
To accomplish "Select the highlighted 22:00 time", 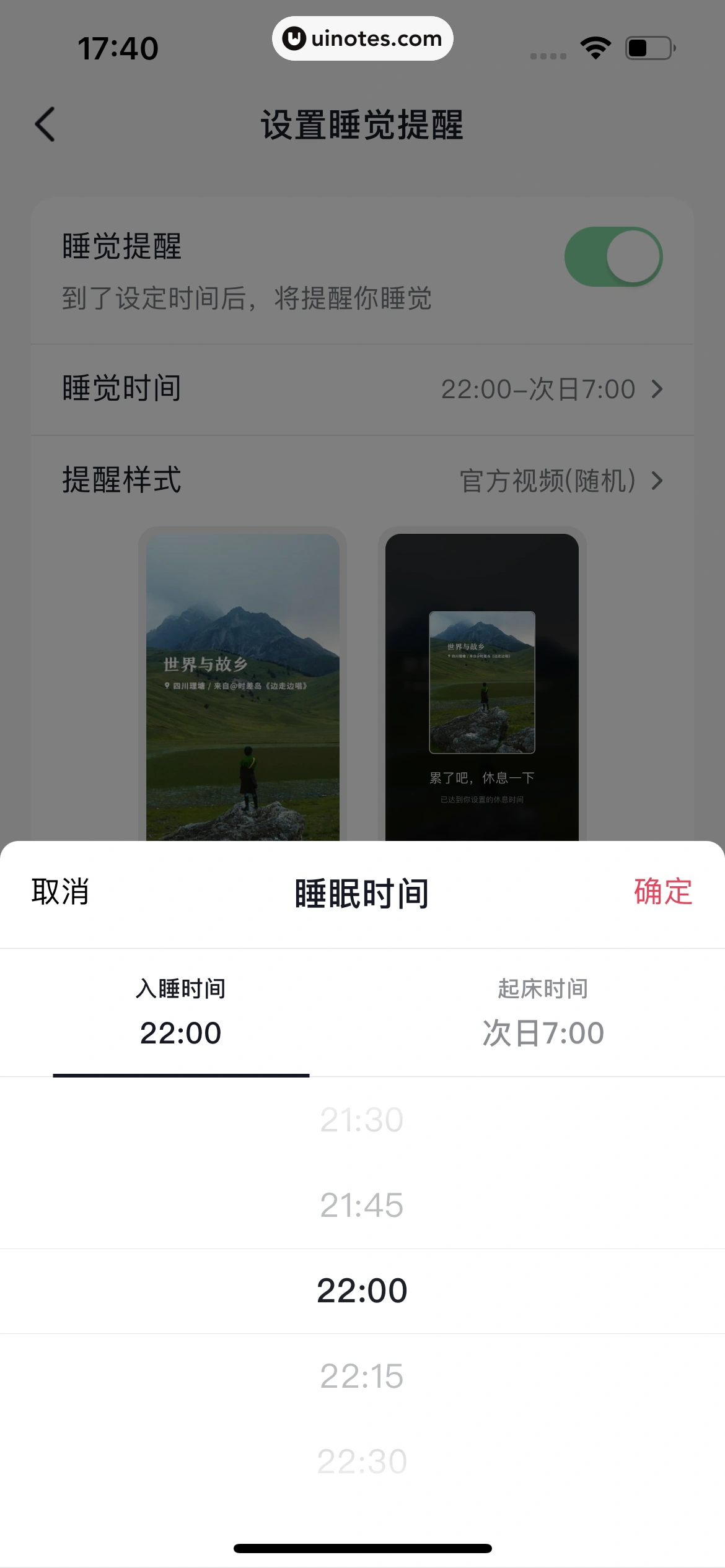I will pos(362,1291).
